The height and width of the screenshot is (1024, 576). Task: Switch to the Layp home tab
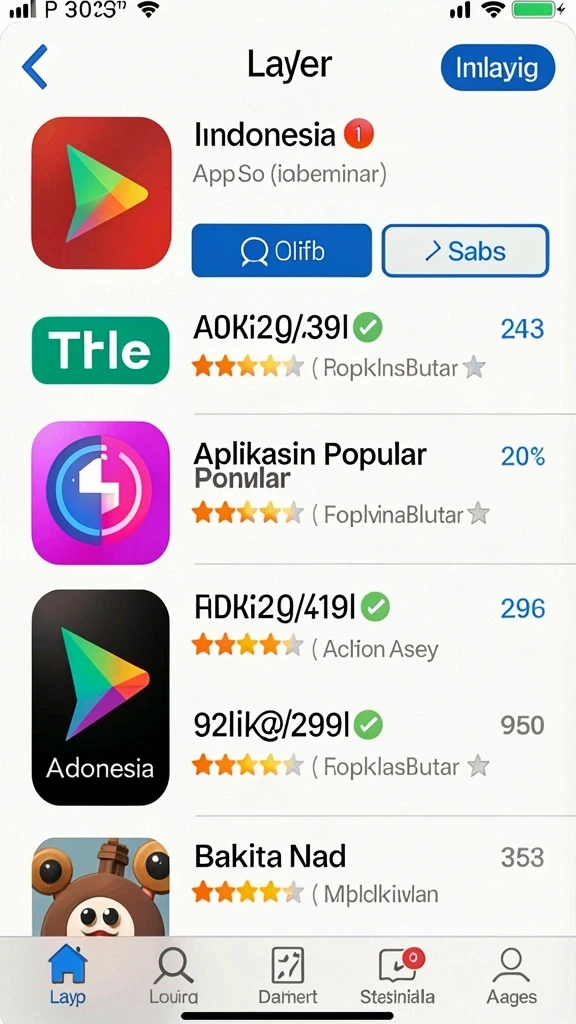[68, 976]
